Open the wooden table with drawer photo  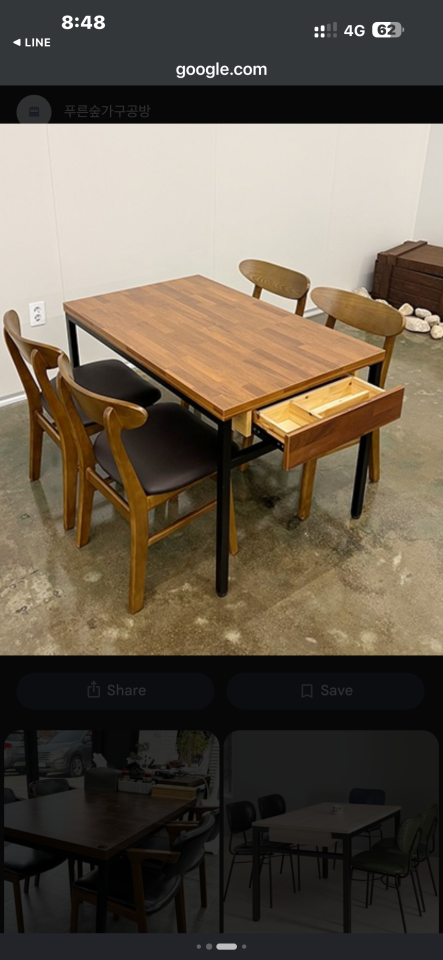(x=222, y=389)
